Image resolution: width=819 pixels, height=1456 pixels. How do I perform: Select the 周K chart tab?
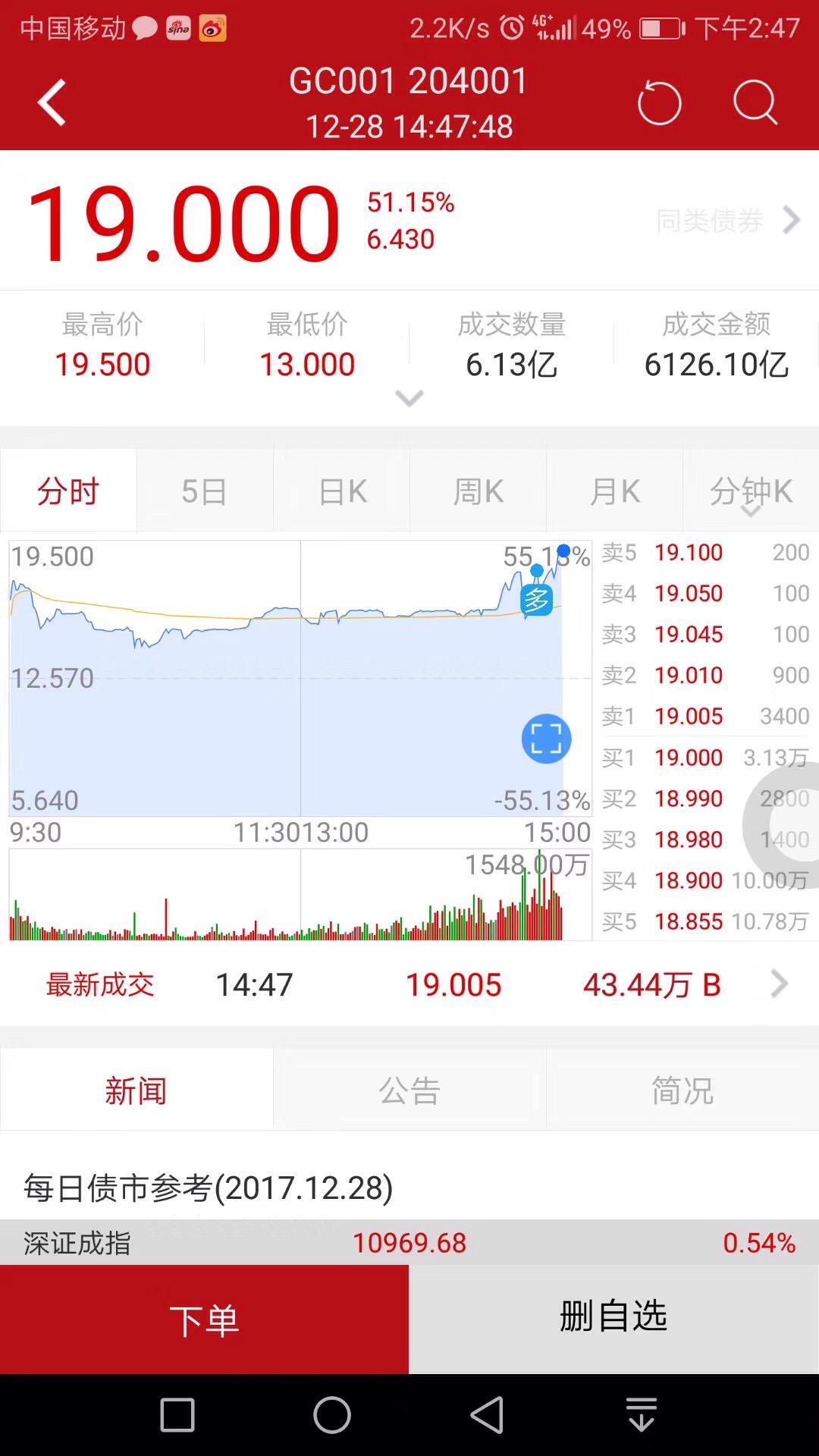479,491
